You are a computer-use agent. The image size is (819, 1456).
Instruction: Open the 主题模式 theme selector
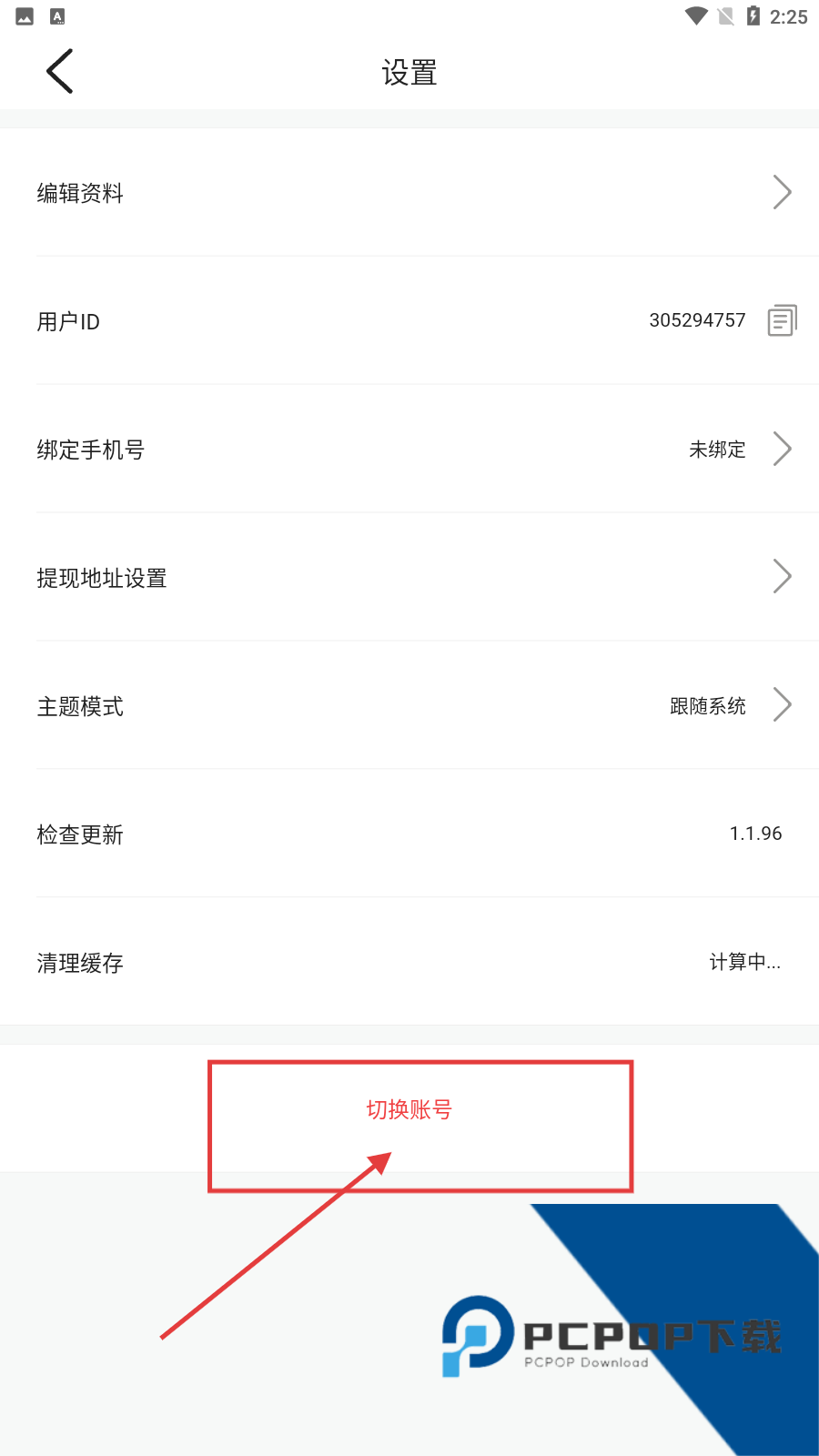pyautogui.click(x=783, y=704)
